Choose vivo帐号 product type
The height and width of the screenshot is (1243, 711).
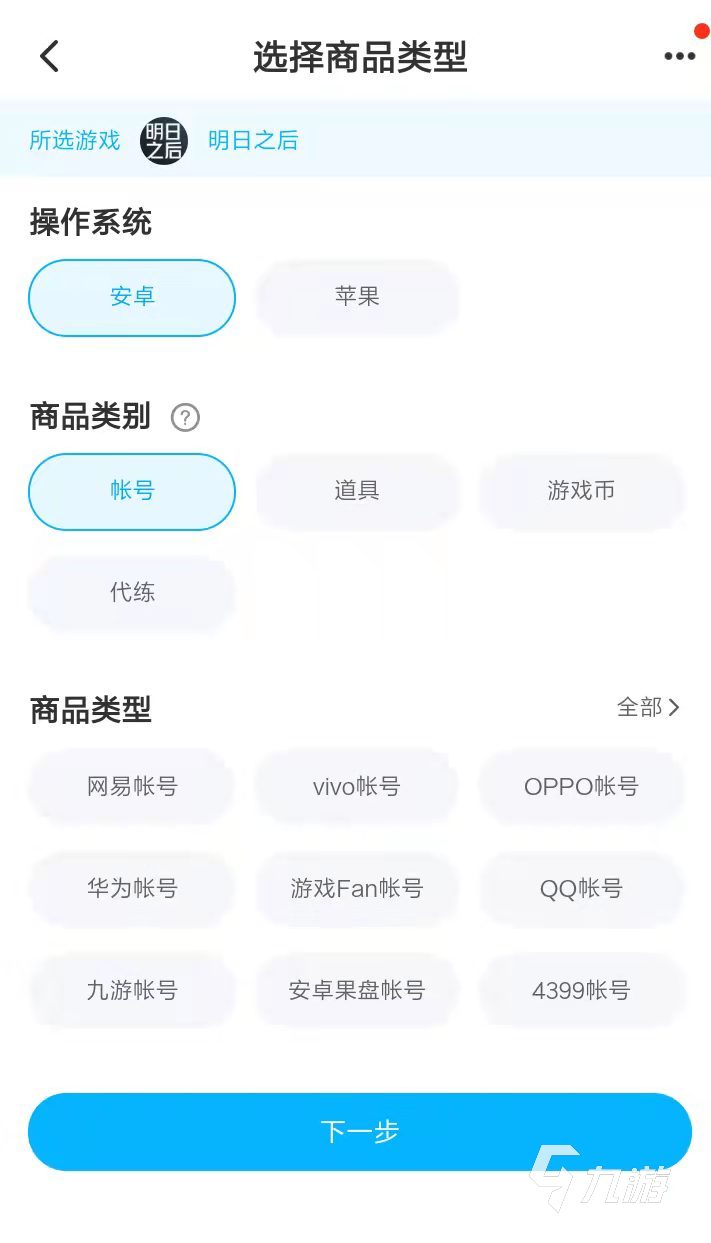click(x=357, y=787)
